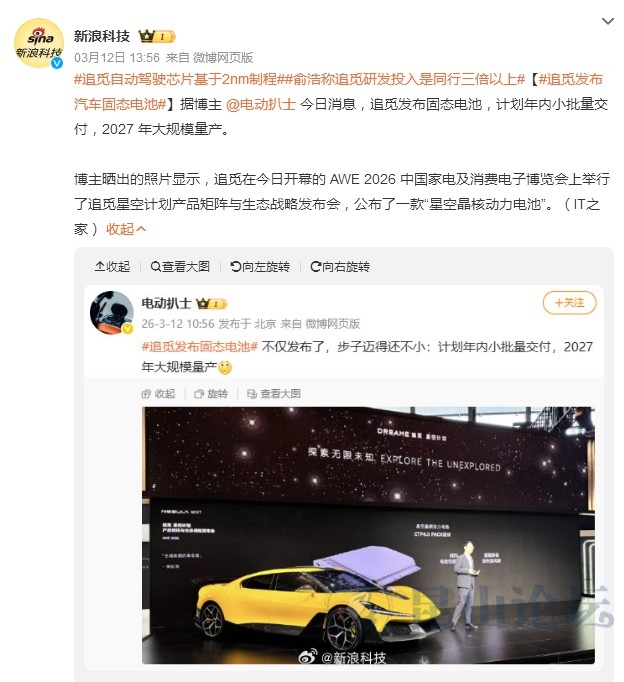Tap 查看大图 in the top toolbar

180,267
